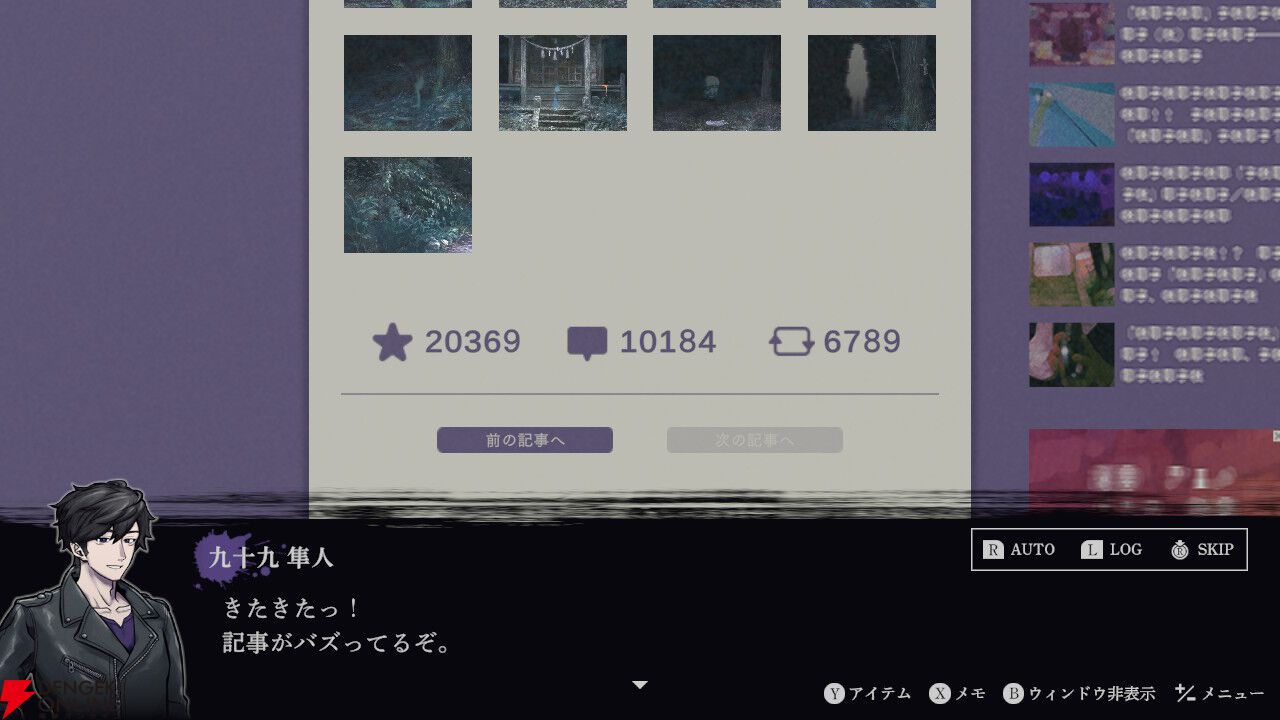Screen dimensions: 1280x720
Task: Enable AUTO text advance
Action: tap(1020, 549)
